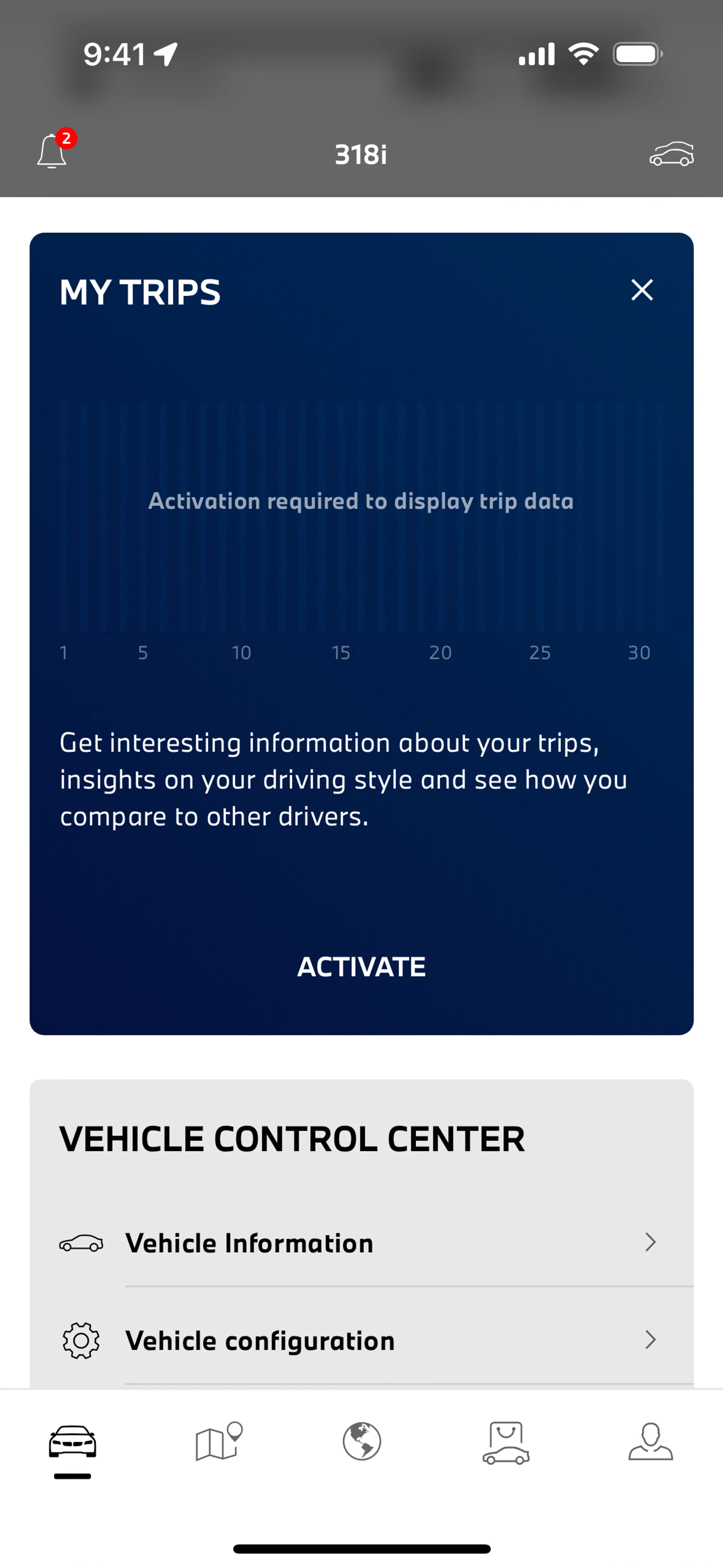Image resolution: width=723 pixels, height=1568 pixels.
Task: Switch to the globe tab
Action: click(x=361, y=1441)
